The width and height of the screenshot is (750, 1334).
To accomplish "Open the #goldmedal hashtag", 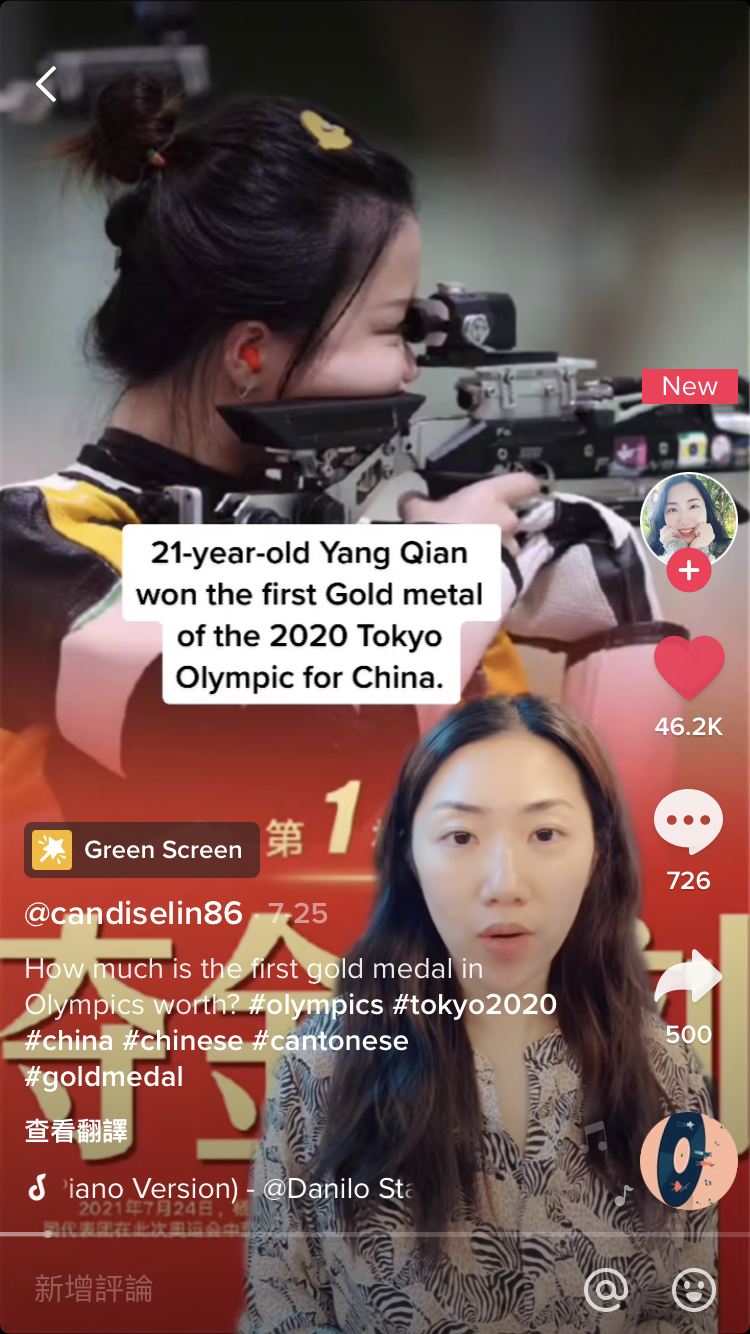I will [x=104, y=1076].
